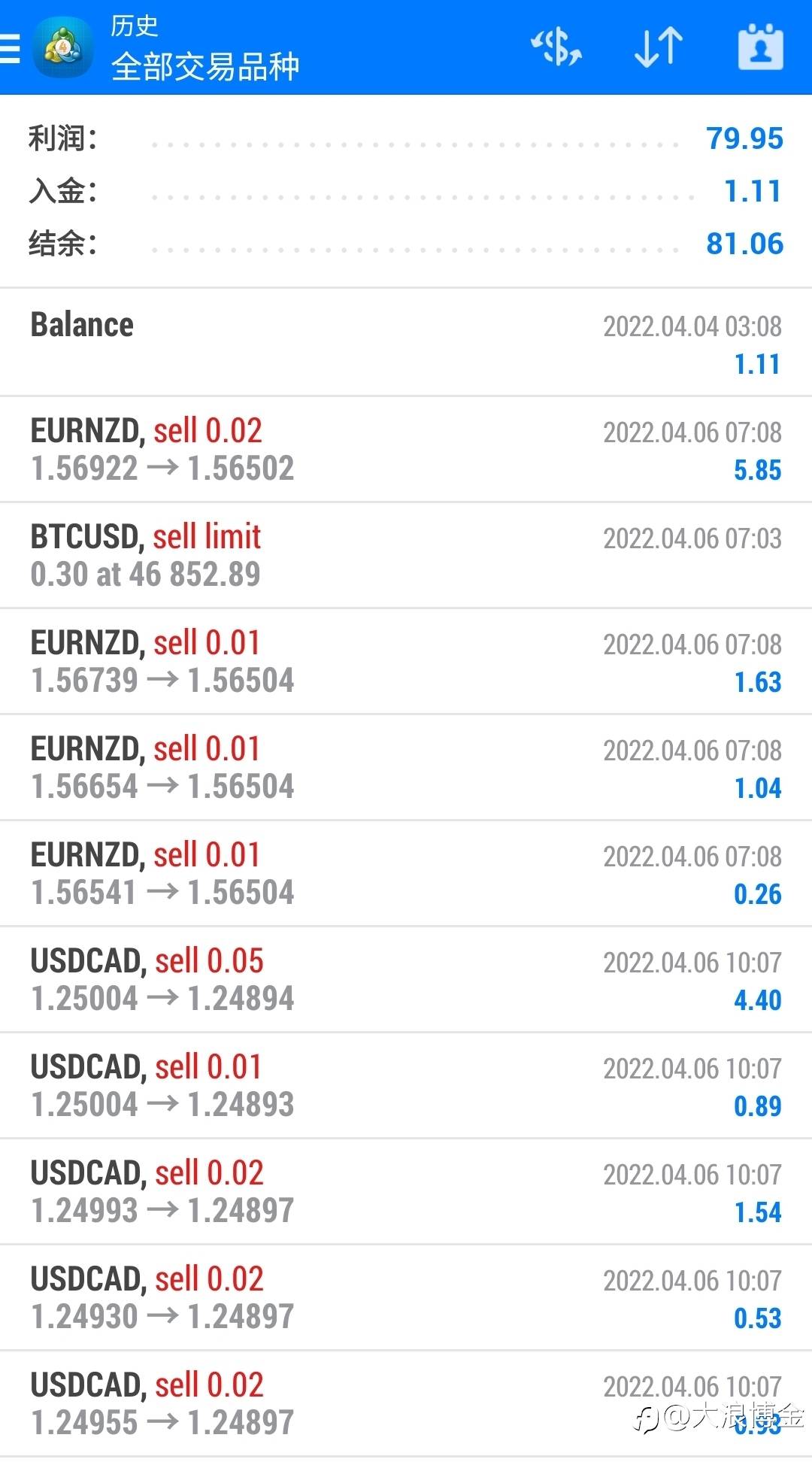Open the hamburger drawer menu

(10, 48)
